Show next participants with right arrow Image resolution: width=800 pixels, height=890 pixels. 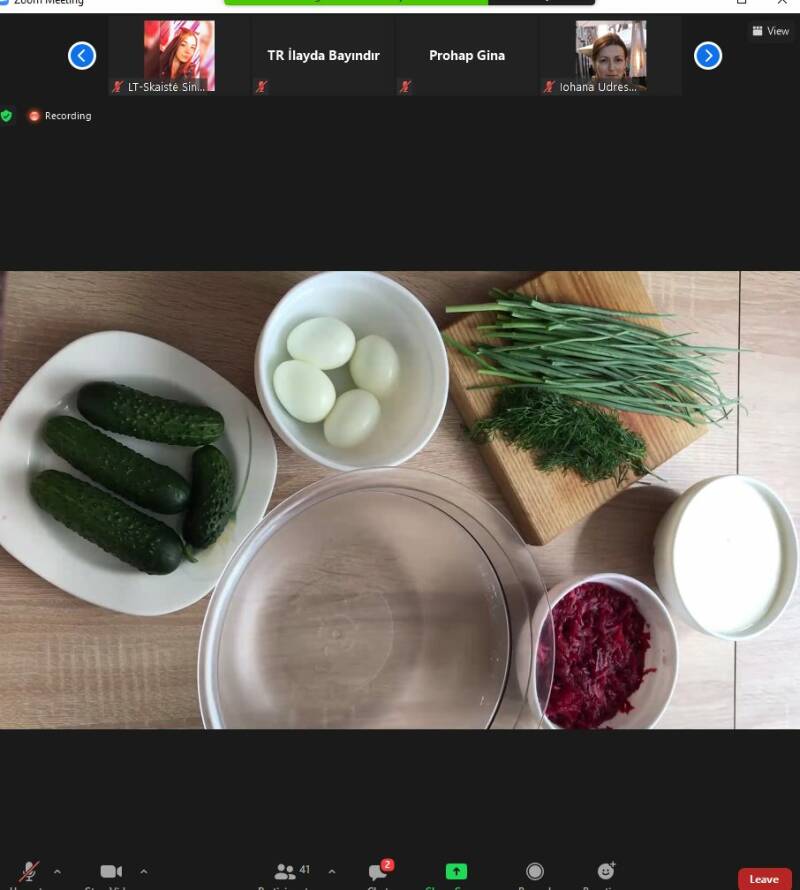point(708,56)
